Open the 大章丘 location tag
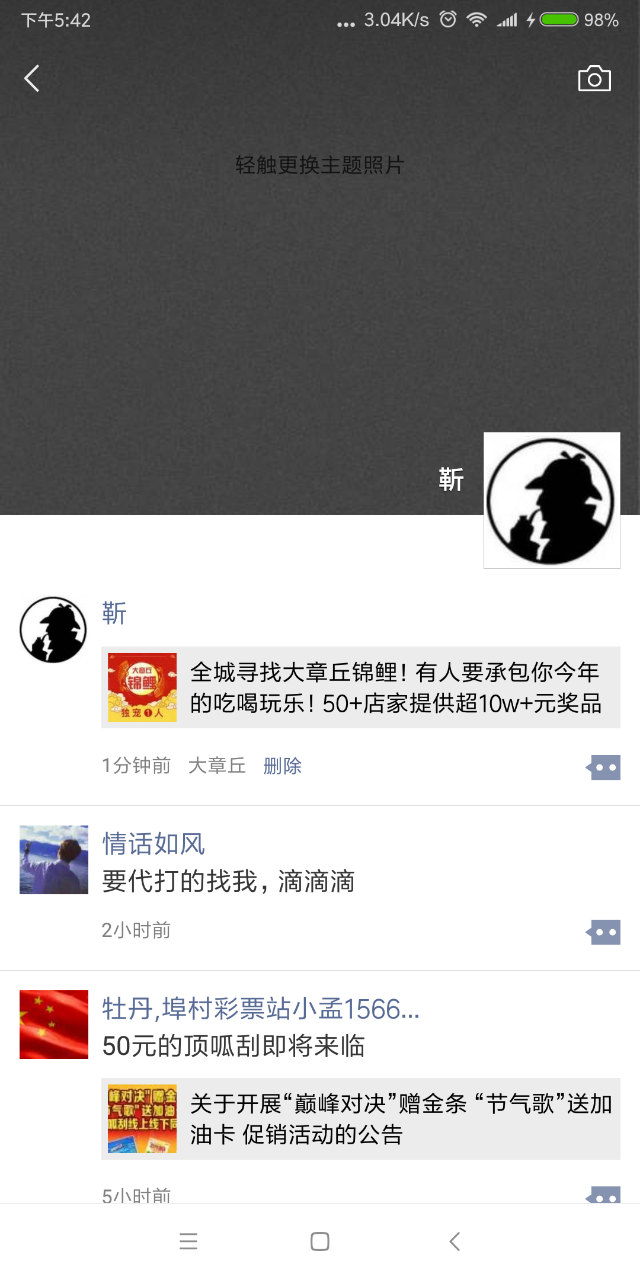Image resolution: width=640 pixels, height=1280 pixels. (217, 766)
